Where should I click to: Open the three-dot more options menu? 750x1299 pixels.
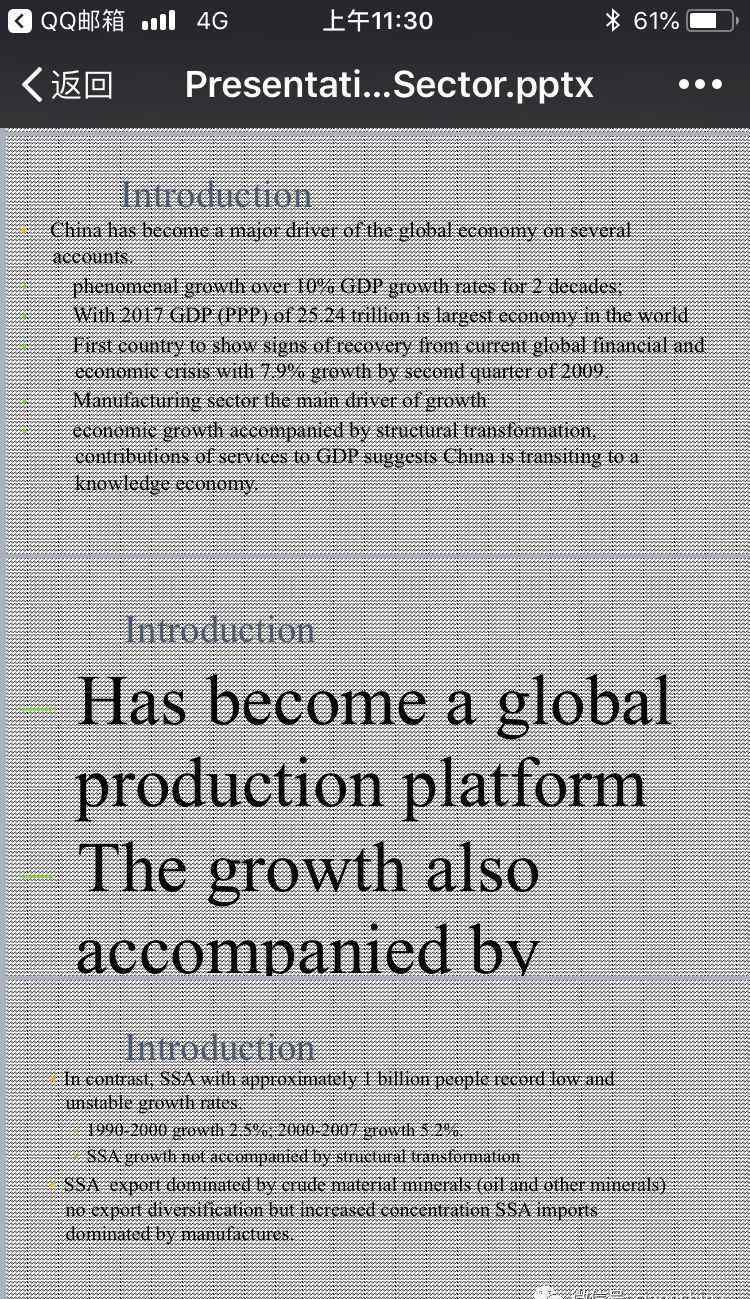click(700, 85)
